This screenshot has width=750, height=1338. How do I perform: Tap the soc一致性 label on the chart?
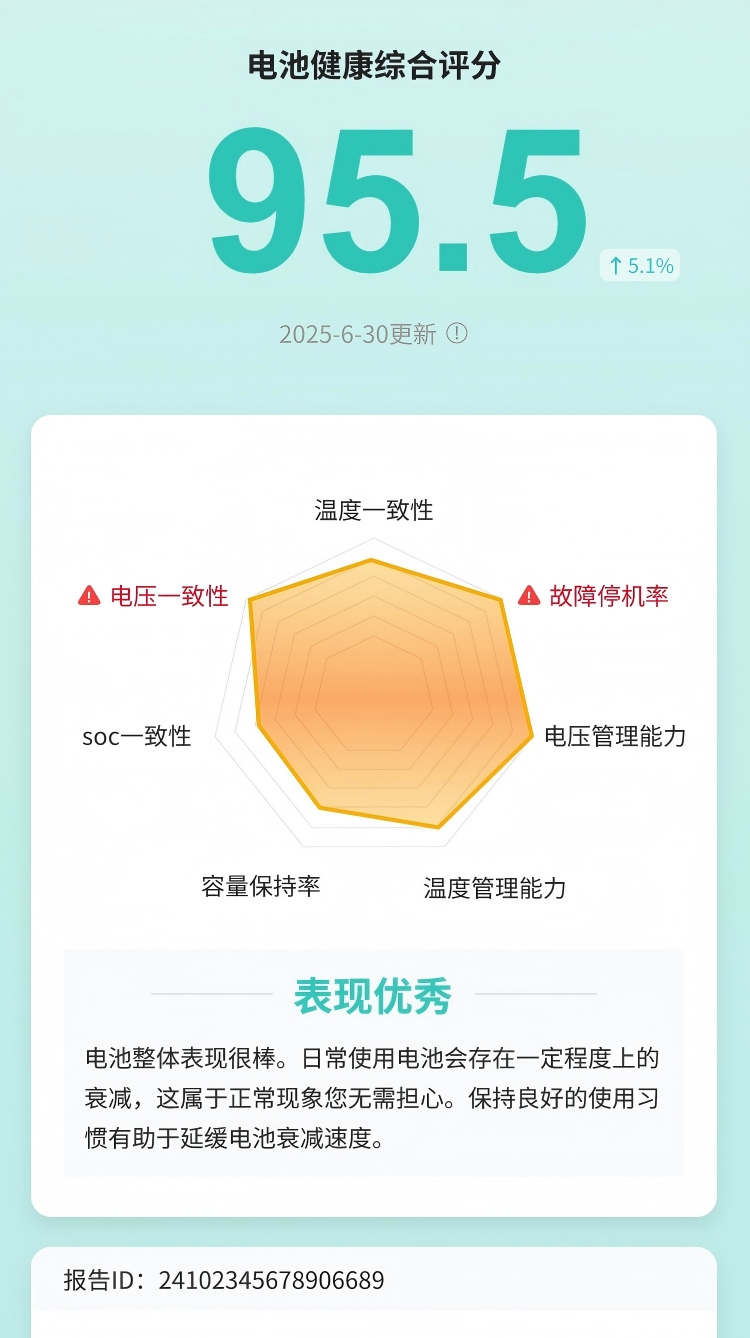138,735
